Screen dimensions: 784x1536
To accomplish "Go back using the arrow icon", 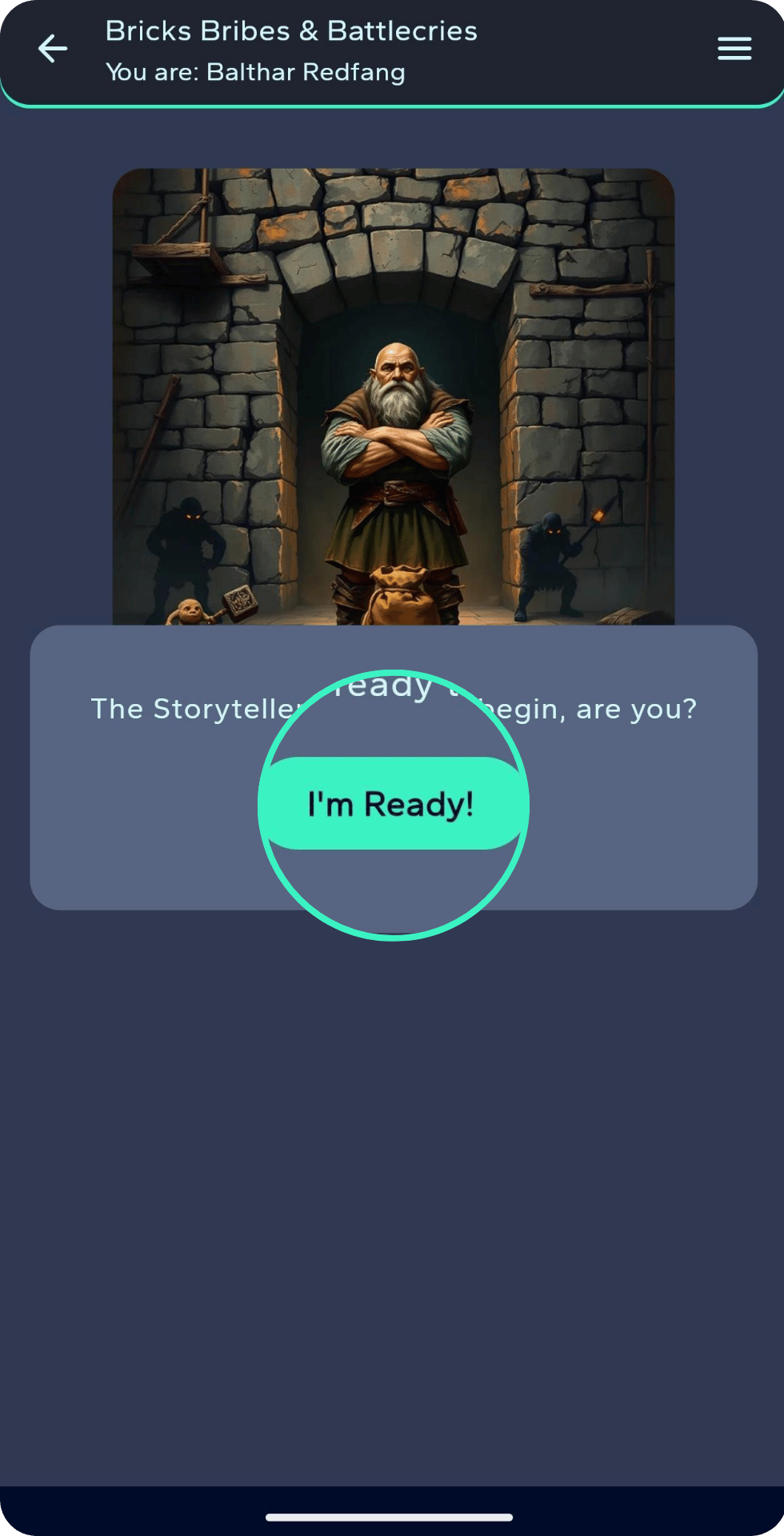I will coord(53,49).
